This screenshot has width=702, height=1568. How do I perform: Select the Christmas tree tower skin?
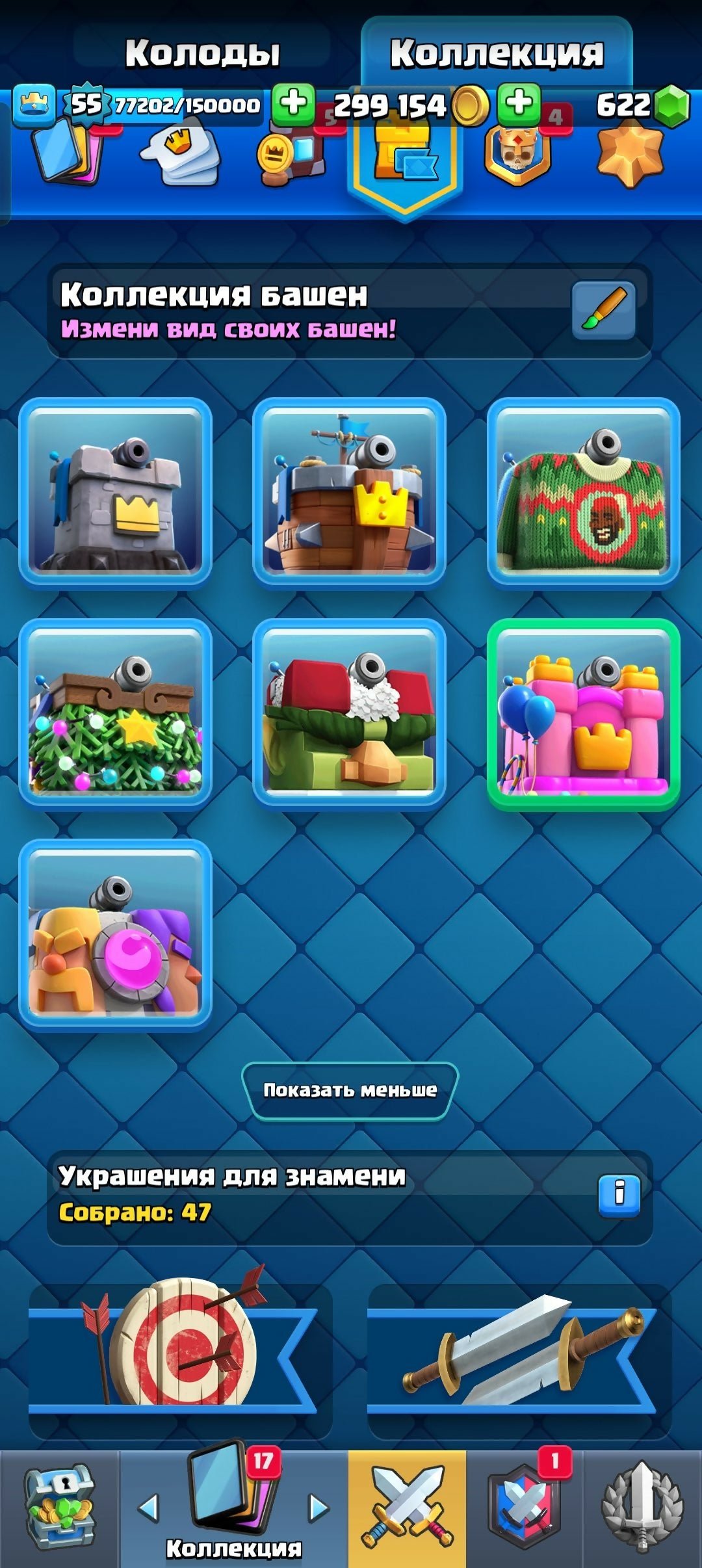tap(116, 712)
